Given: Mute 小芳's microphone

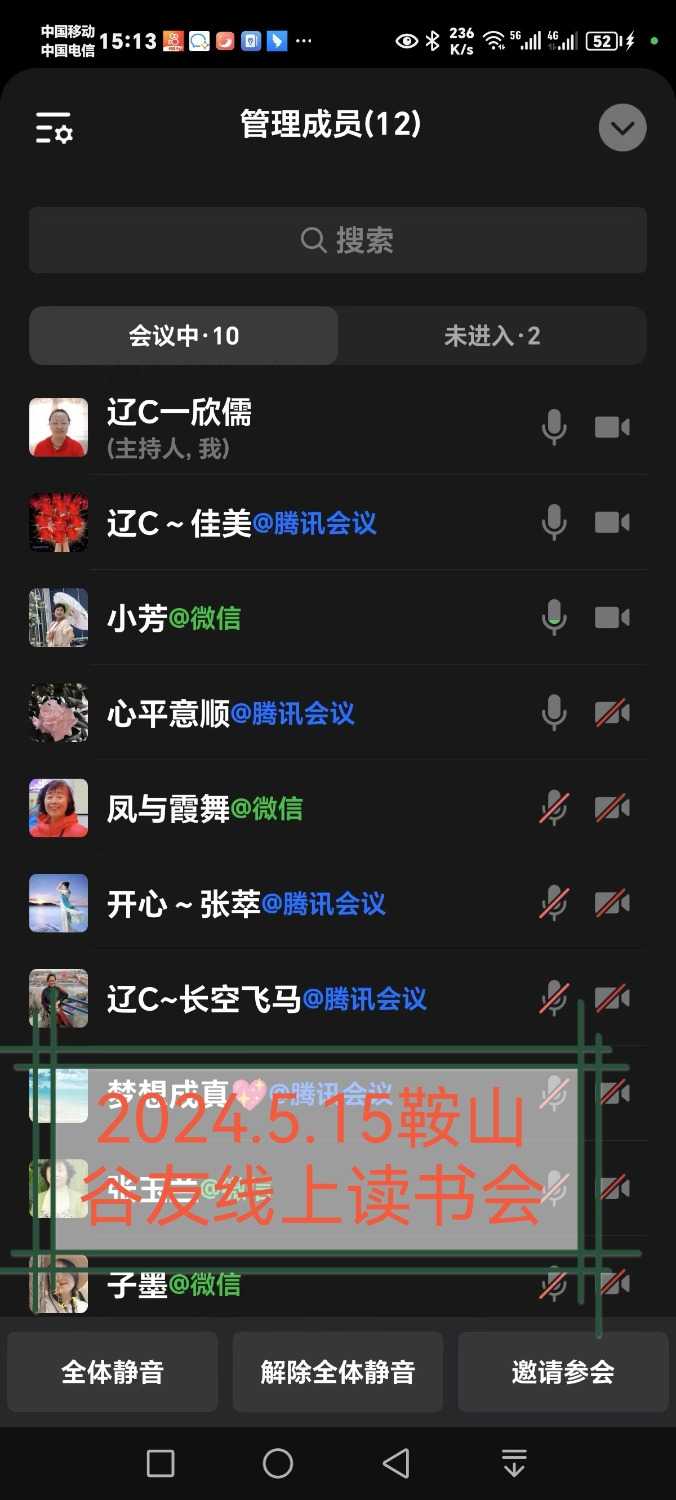Looking at the screenshot, I should click(554, 618).
